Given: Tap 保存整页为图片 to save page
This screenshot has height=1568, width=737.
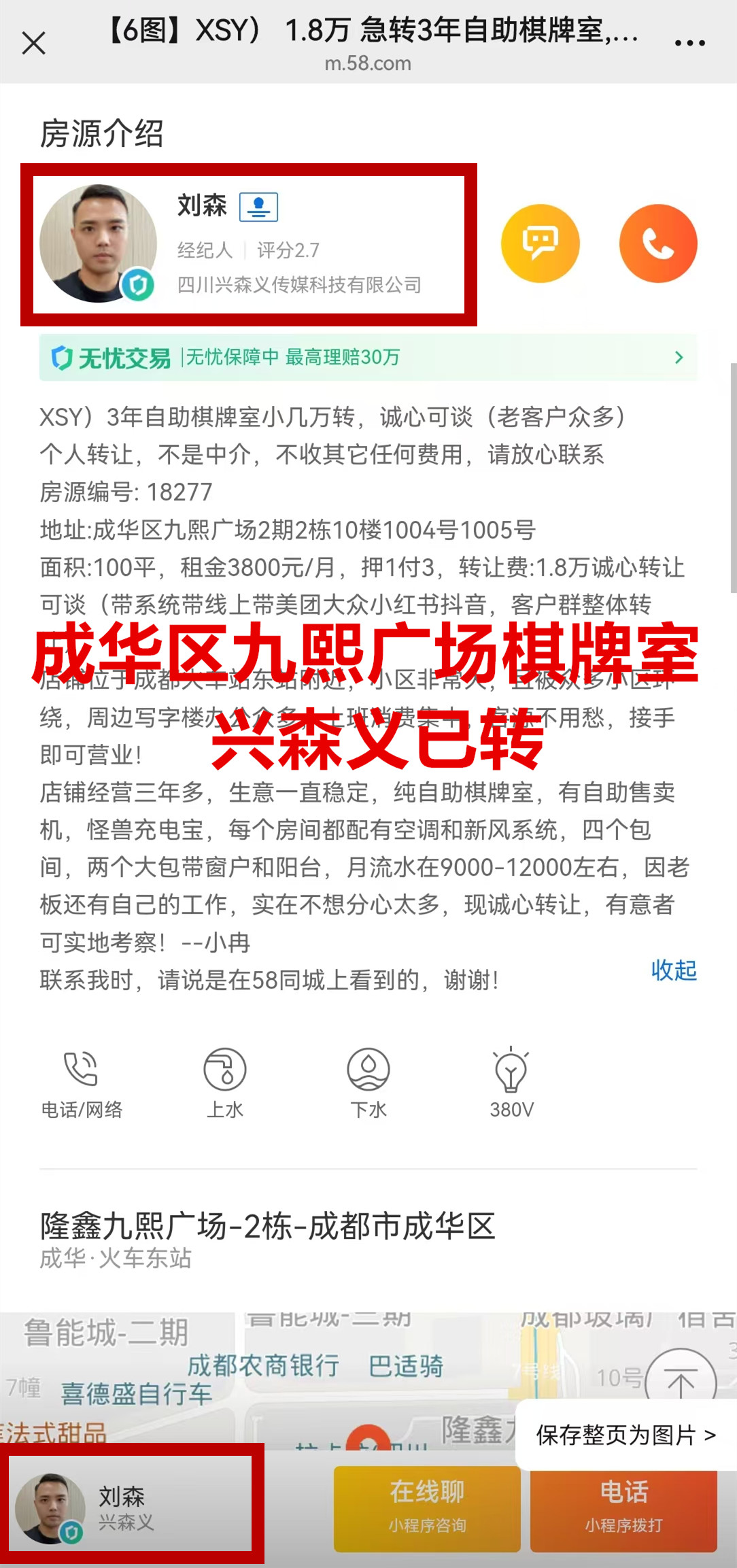Looking at the screenshot, I should click(x=625, y=1435).
